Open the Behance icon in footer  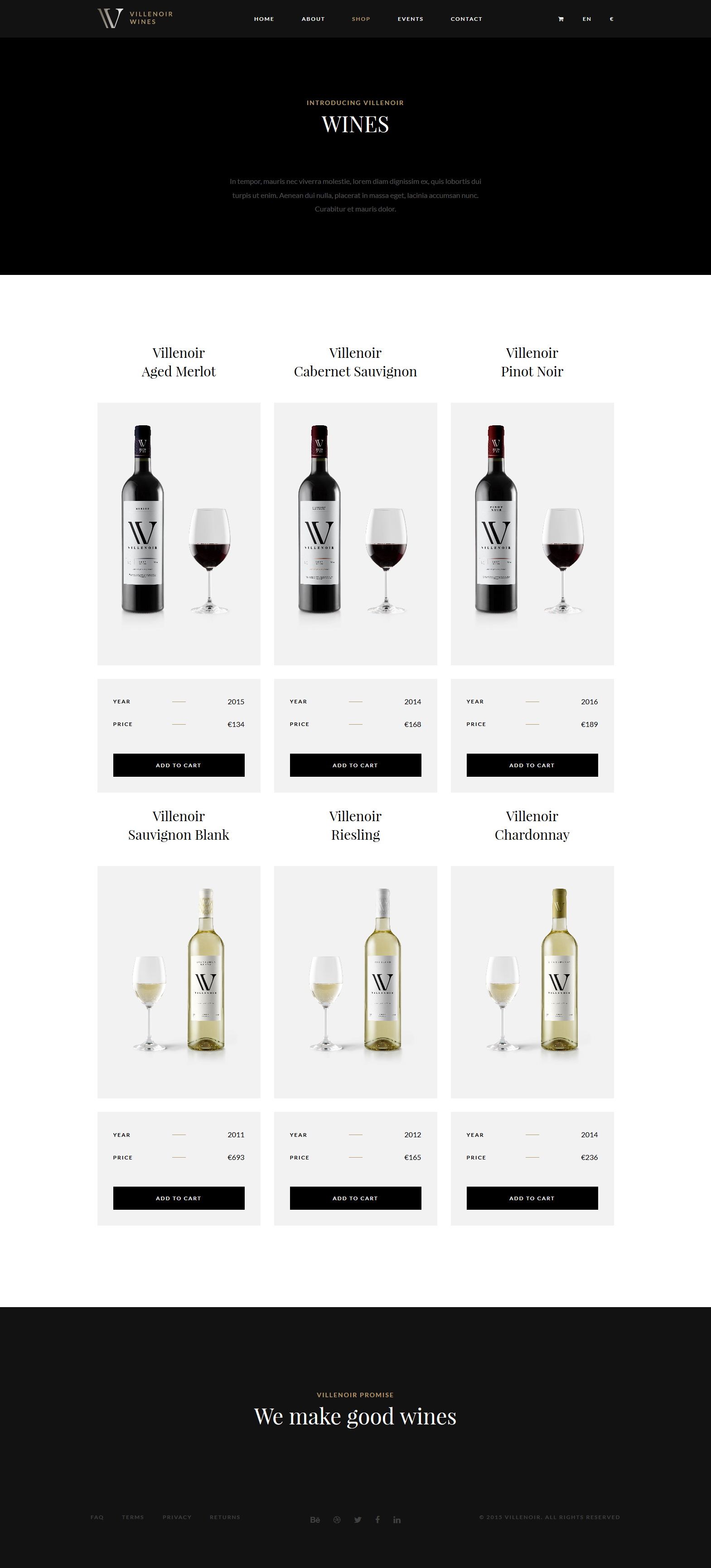coord(315,1519)
